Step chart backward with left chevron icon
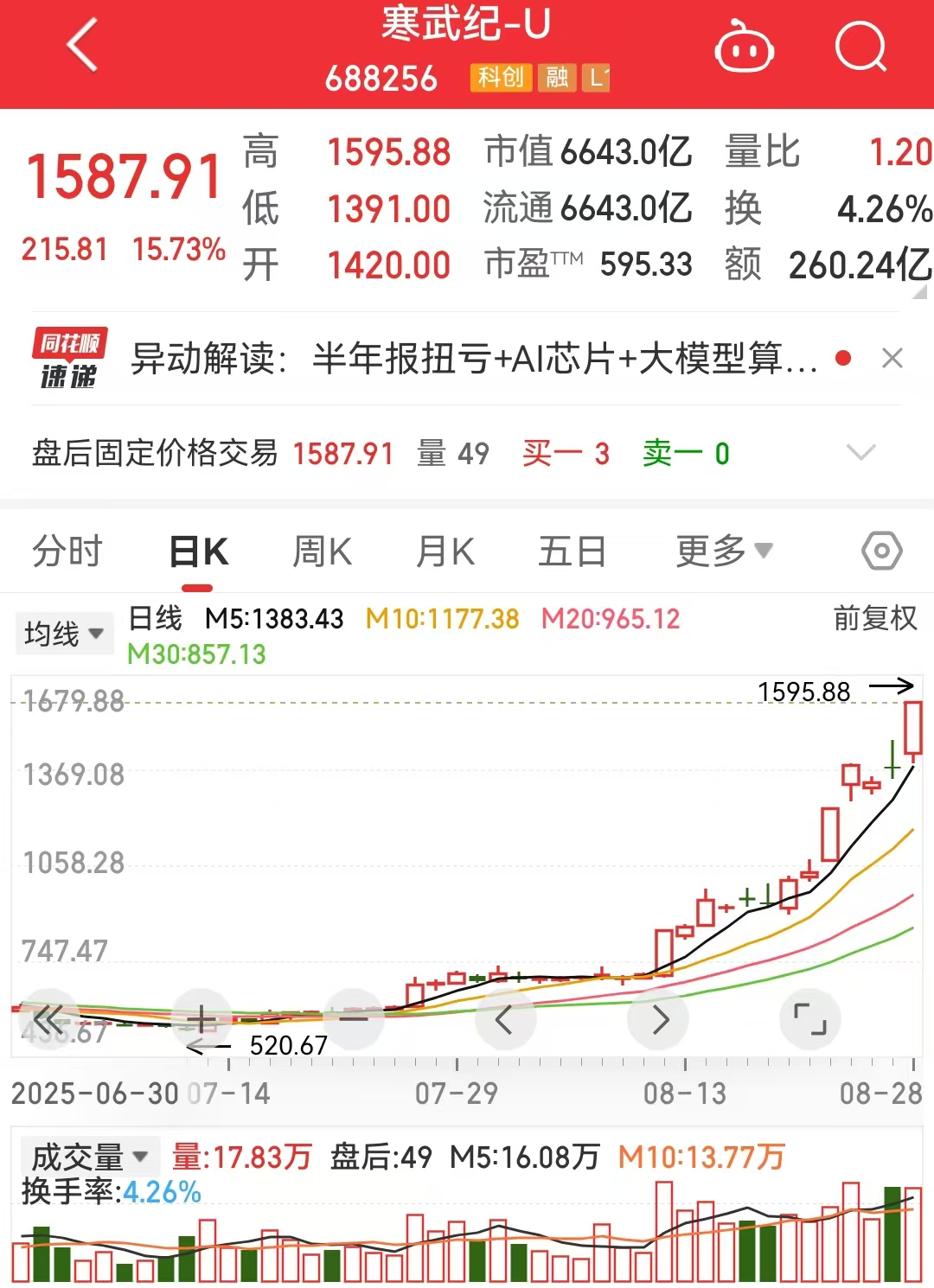 pos(505,1018)
